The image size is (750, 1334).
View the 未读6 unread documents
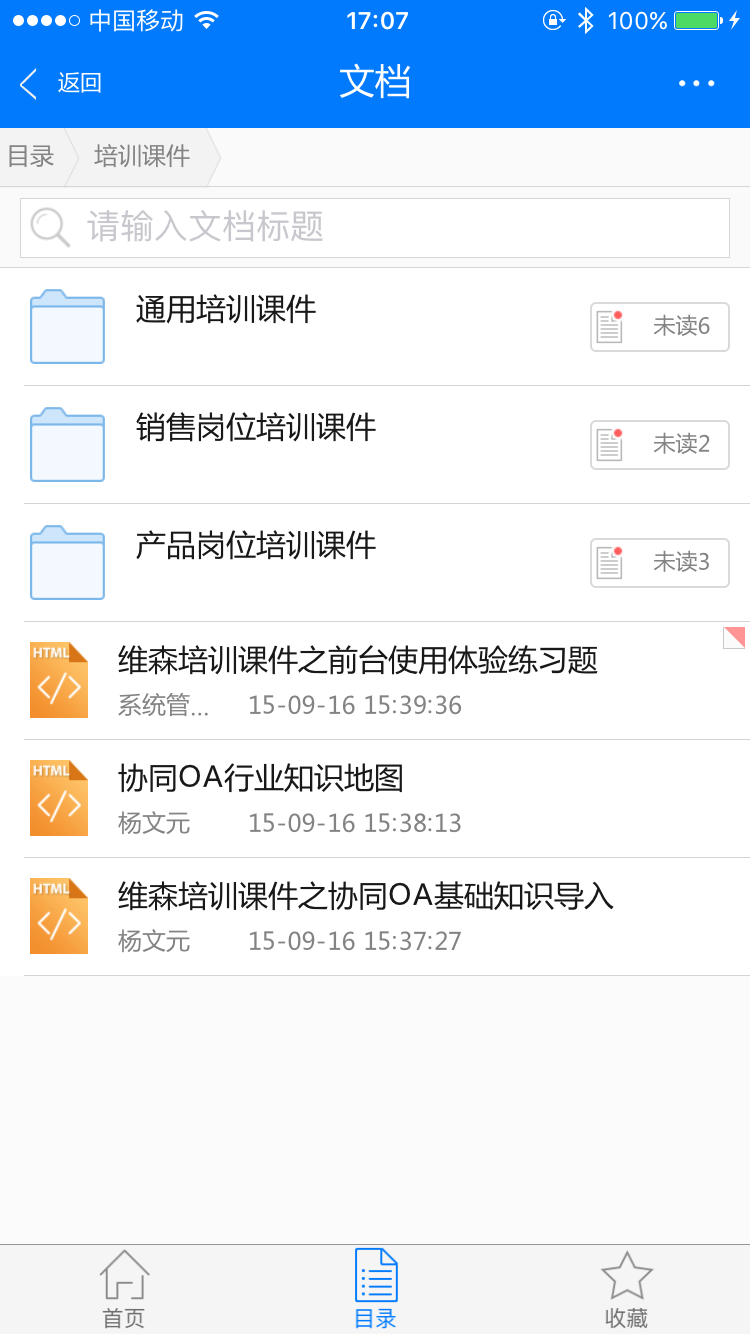[x=660, y=327]
